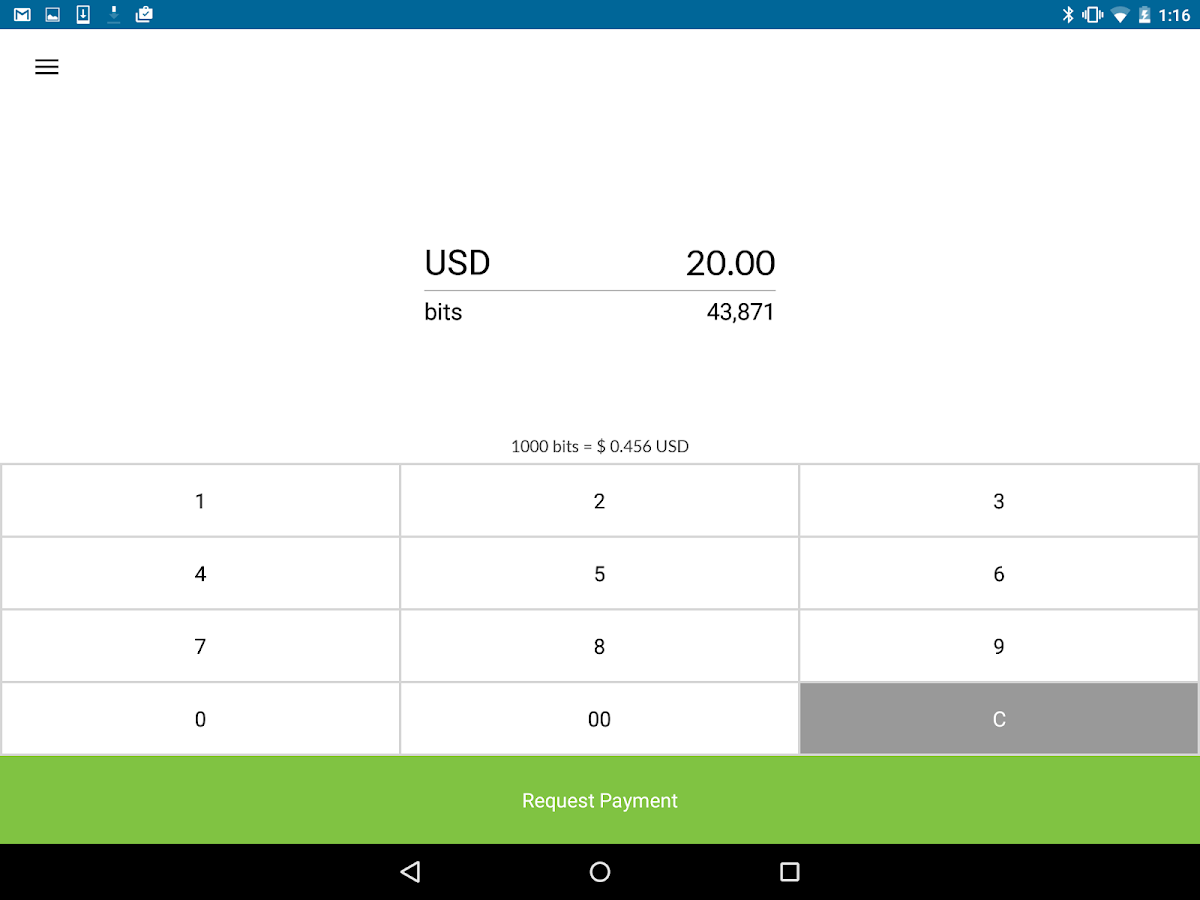Go back using the system back button
This screenshot has height=900, width=1200.
(410, 872)
